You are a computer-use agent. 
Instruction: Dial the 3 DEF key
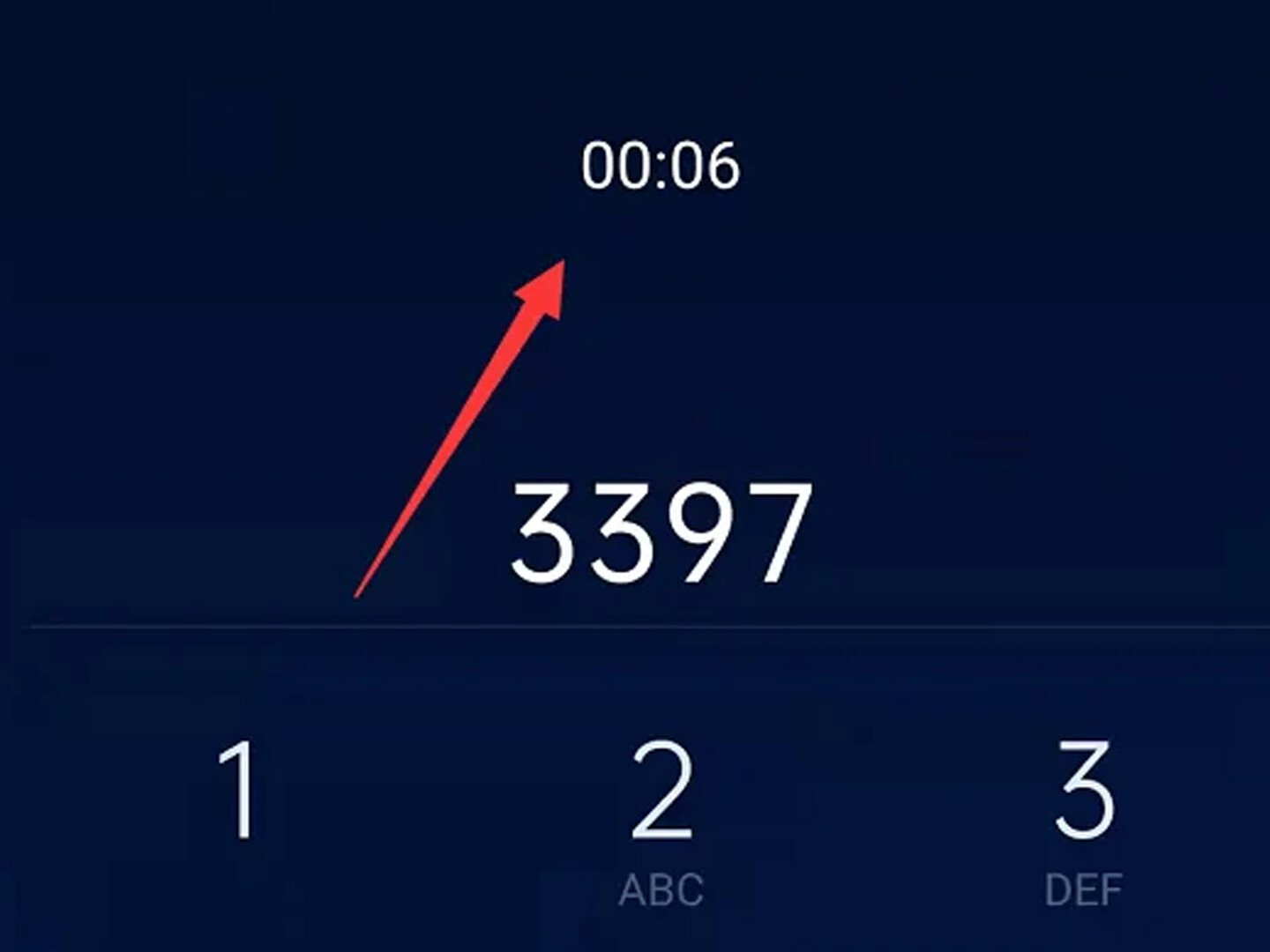click(x=1084, y=811)
